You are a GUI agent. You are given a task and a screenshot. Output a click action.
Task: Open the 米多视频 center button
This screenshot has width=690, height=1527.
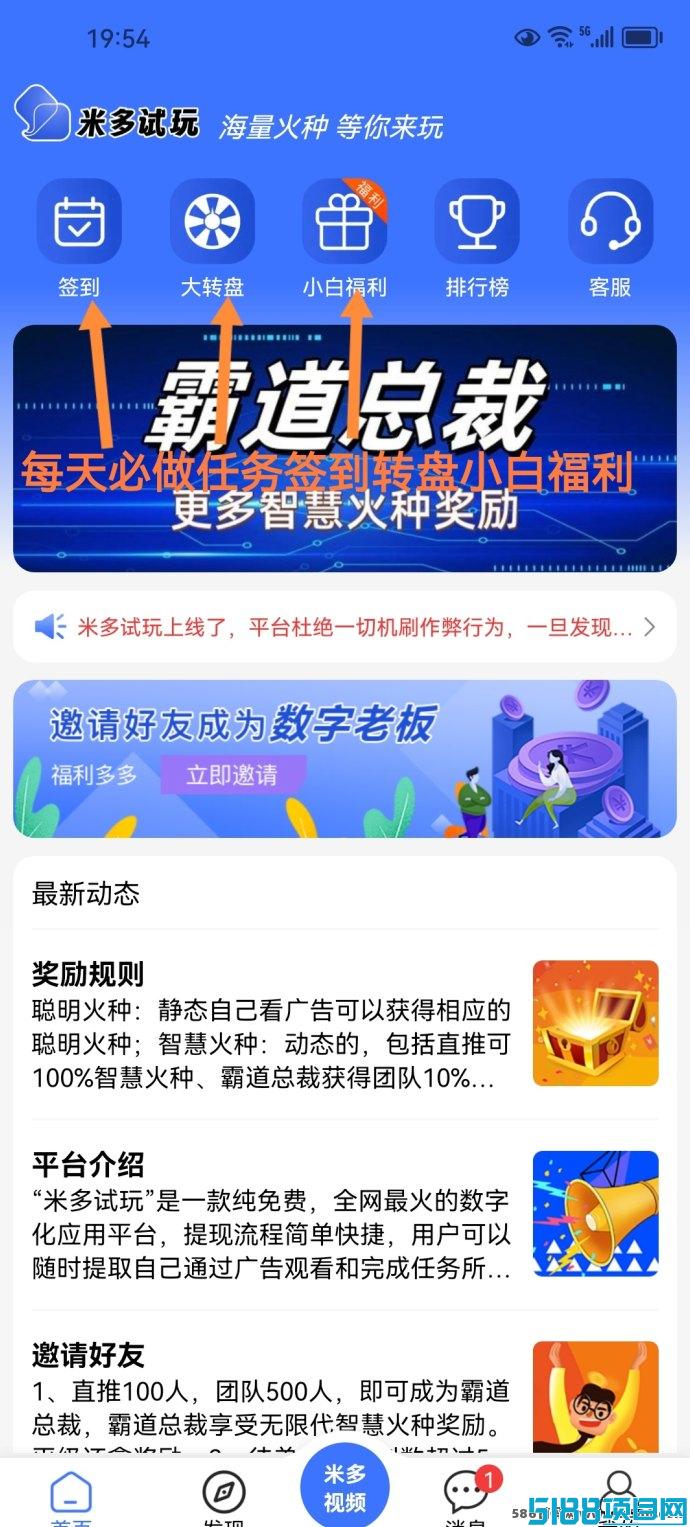[x=345, y=1488]
